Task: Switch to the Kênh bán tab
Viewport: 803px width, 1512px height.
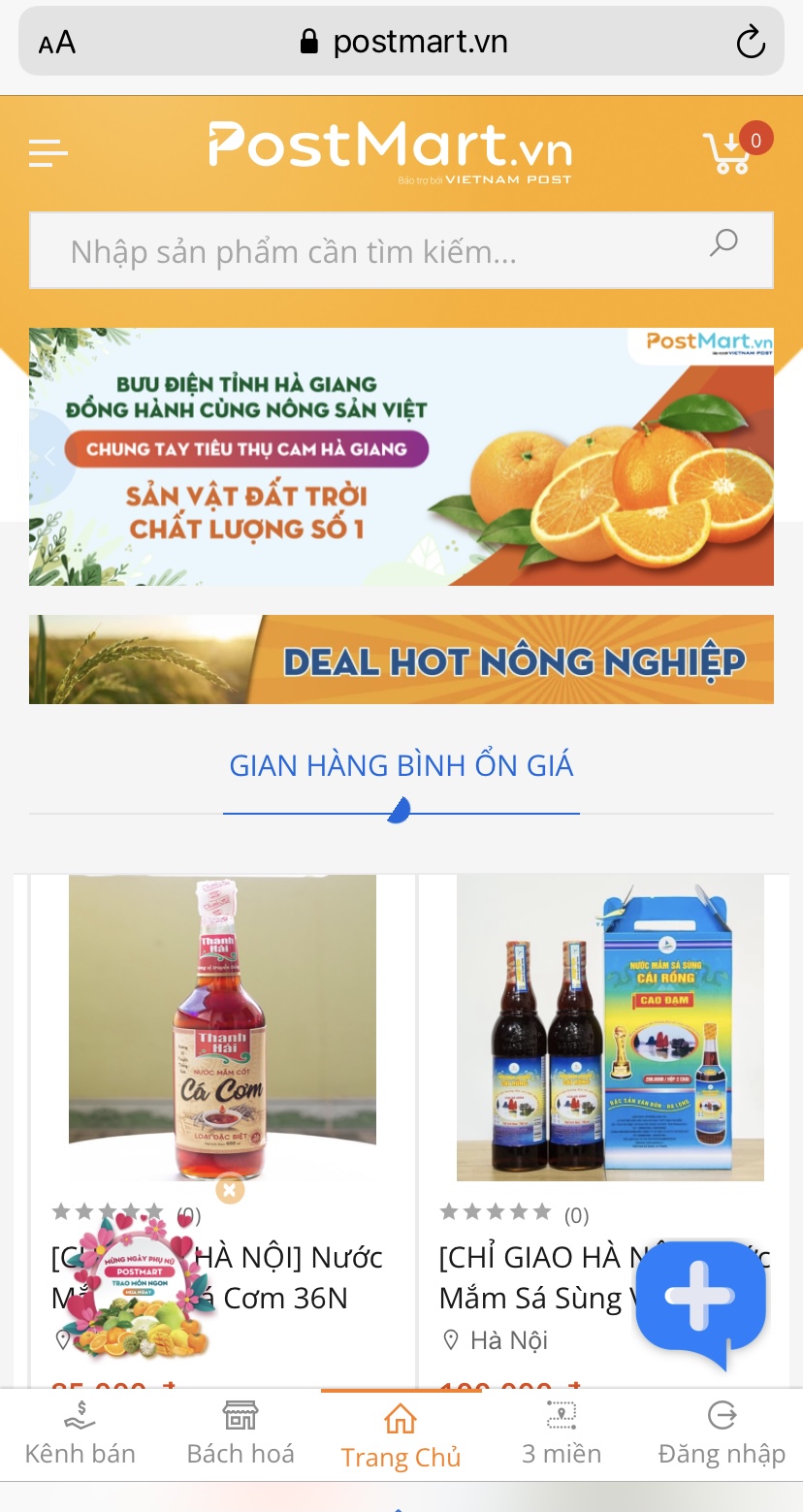Action: (80, 1433)
